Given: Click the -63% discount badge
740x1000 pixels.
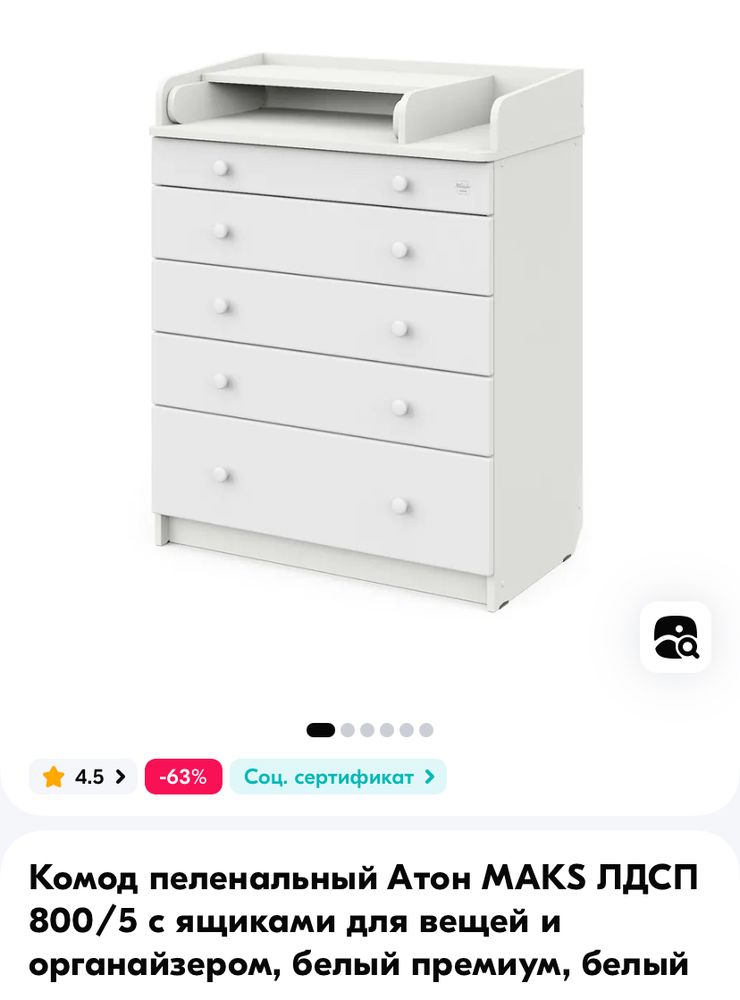Looking at the screenshot, I should (x=185, y=776).
